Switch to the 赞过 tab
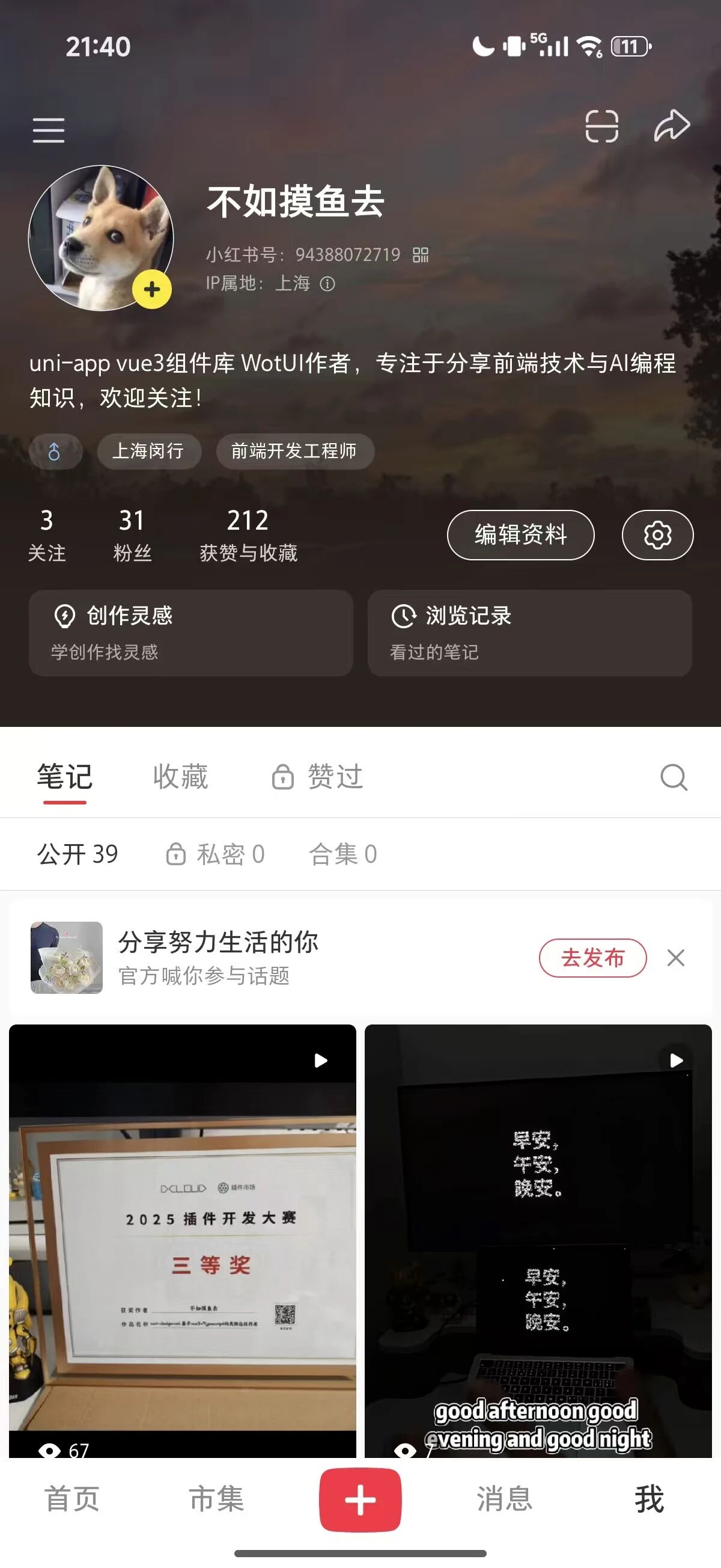 318,777
